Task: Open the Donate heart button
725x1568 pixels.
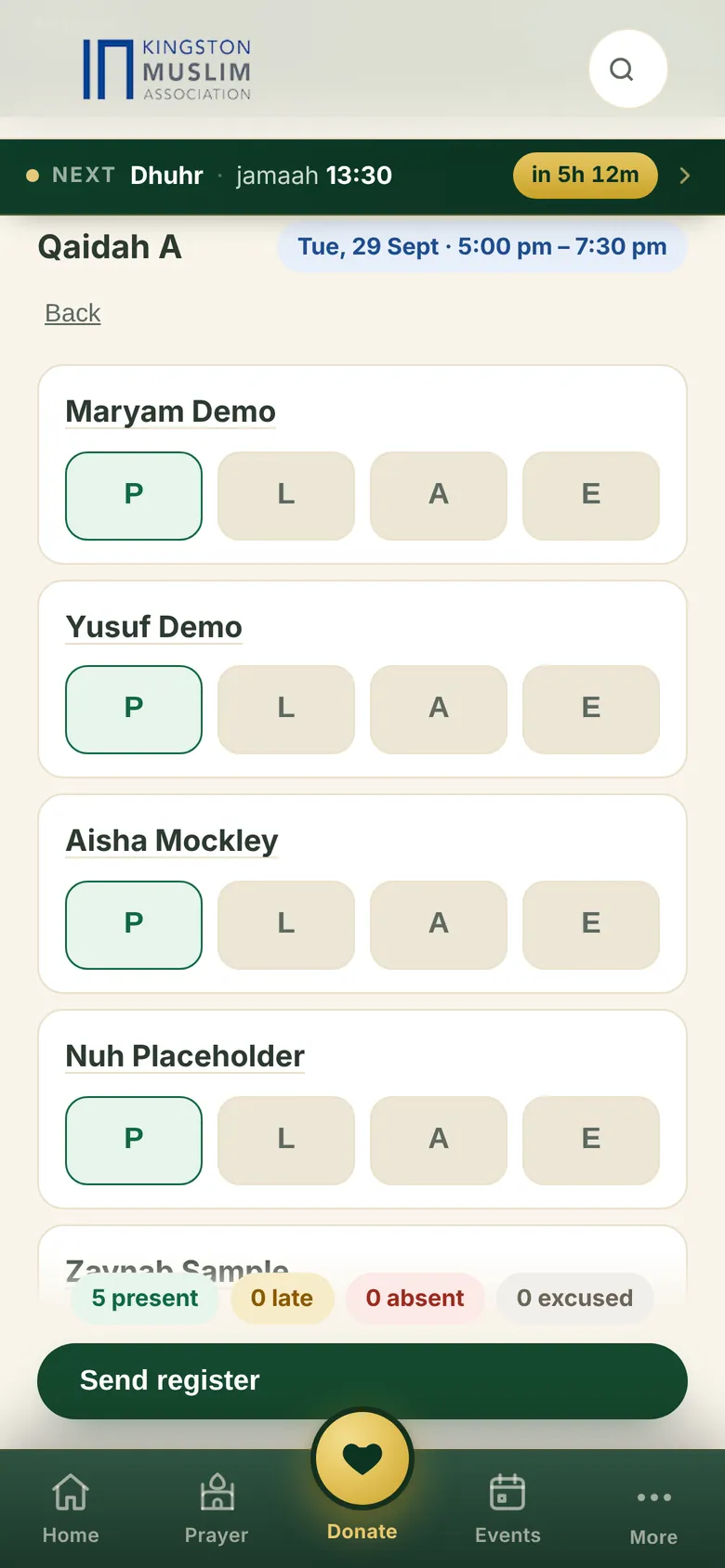Action: pyautogui.click(x=362, y=1459)
